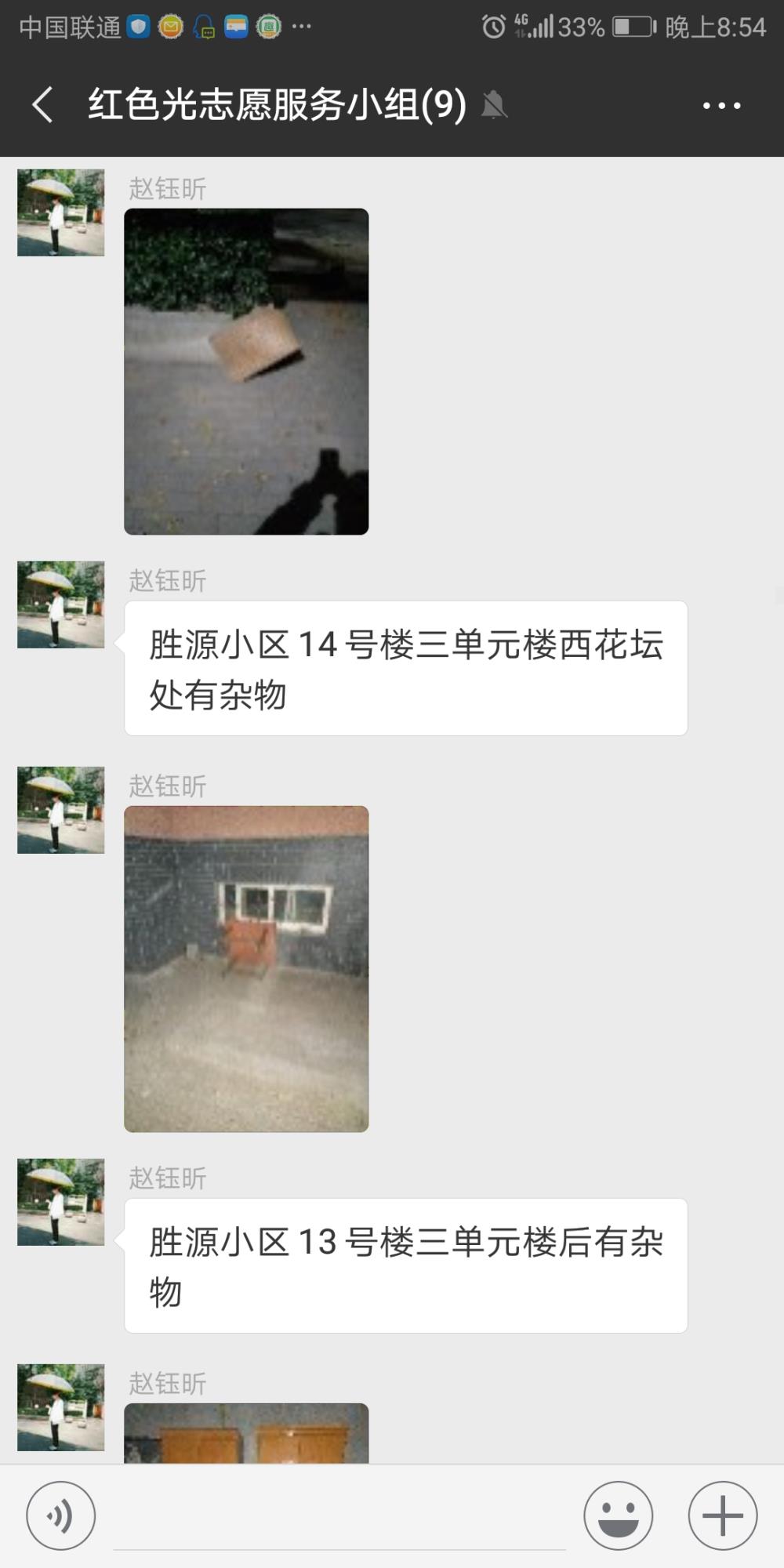Open 赵钰昕's avatar beside the 14号楼 message

click(61, 604)
